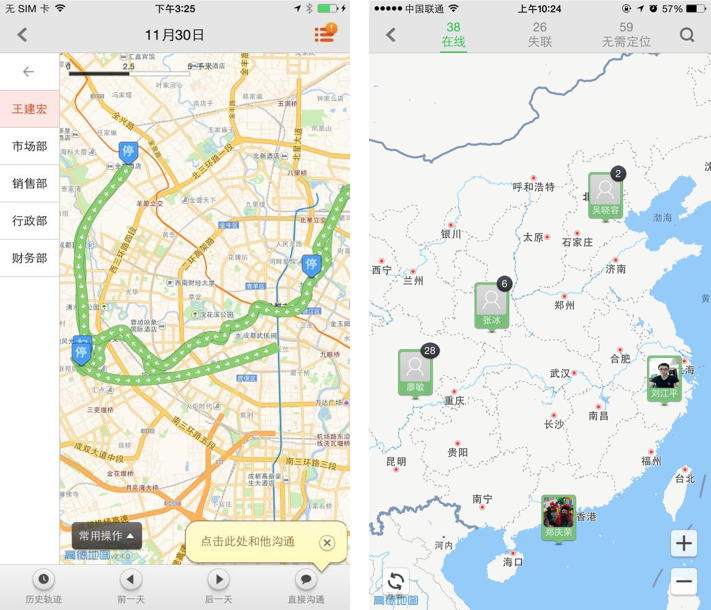Expand the 常用操作 menu

pyautogui.click(x=106, y=536)
